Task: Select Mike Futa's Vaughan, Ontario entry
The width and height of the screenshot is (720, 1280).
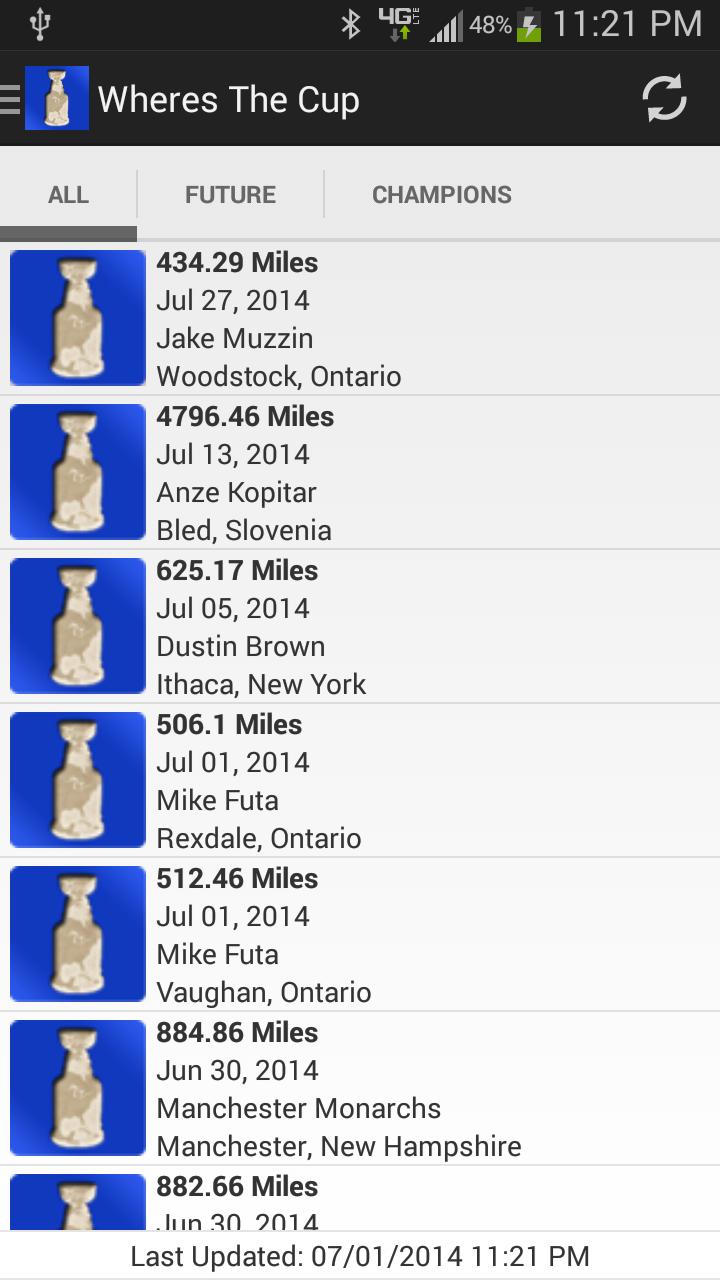Action: pos(360,935)
